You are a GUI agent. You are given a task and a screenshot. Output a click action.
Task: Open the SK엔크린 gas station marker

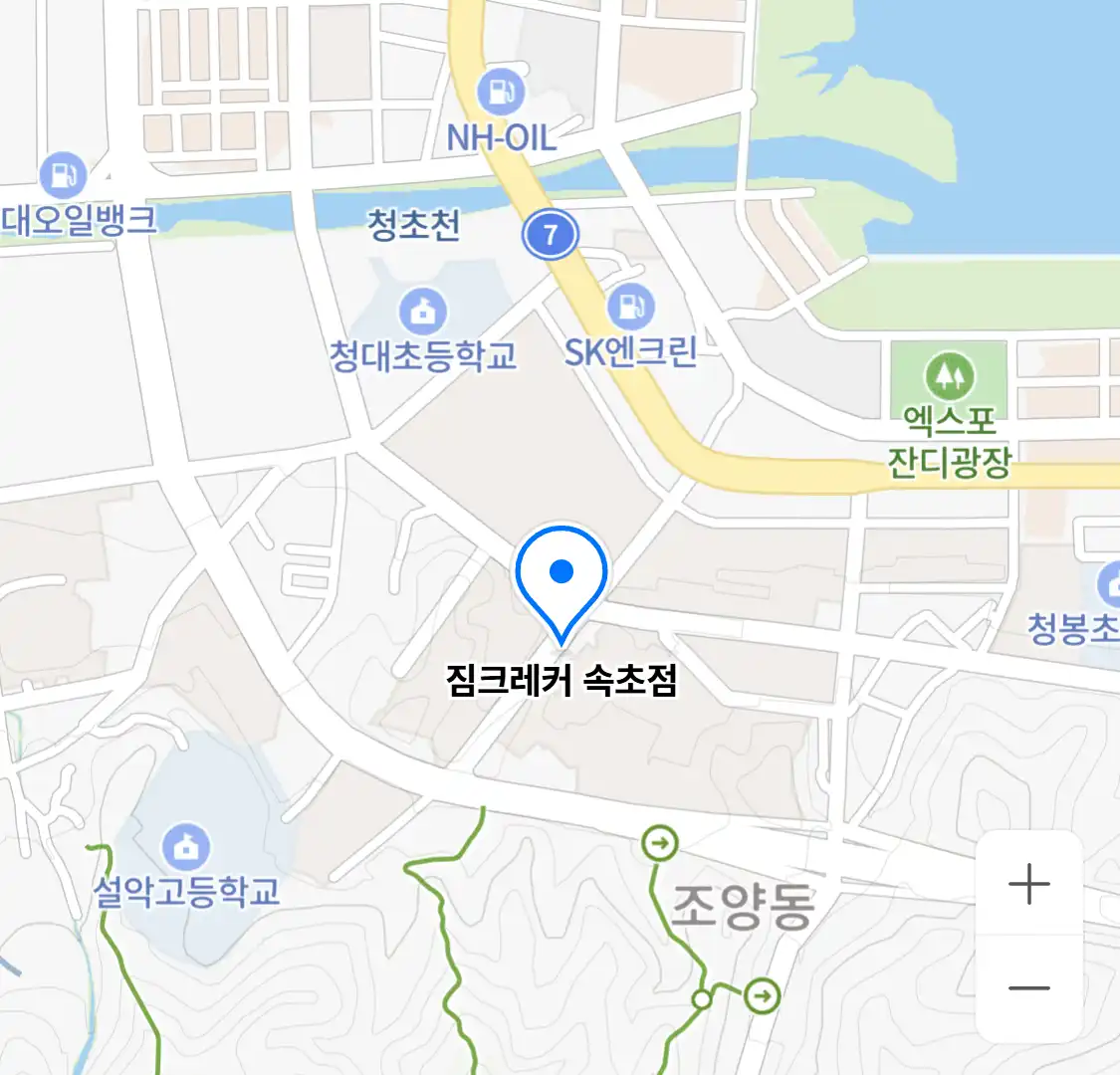pos(630,307)
